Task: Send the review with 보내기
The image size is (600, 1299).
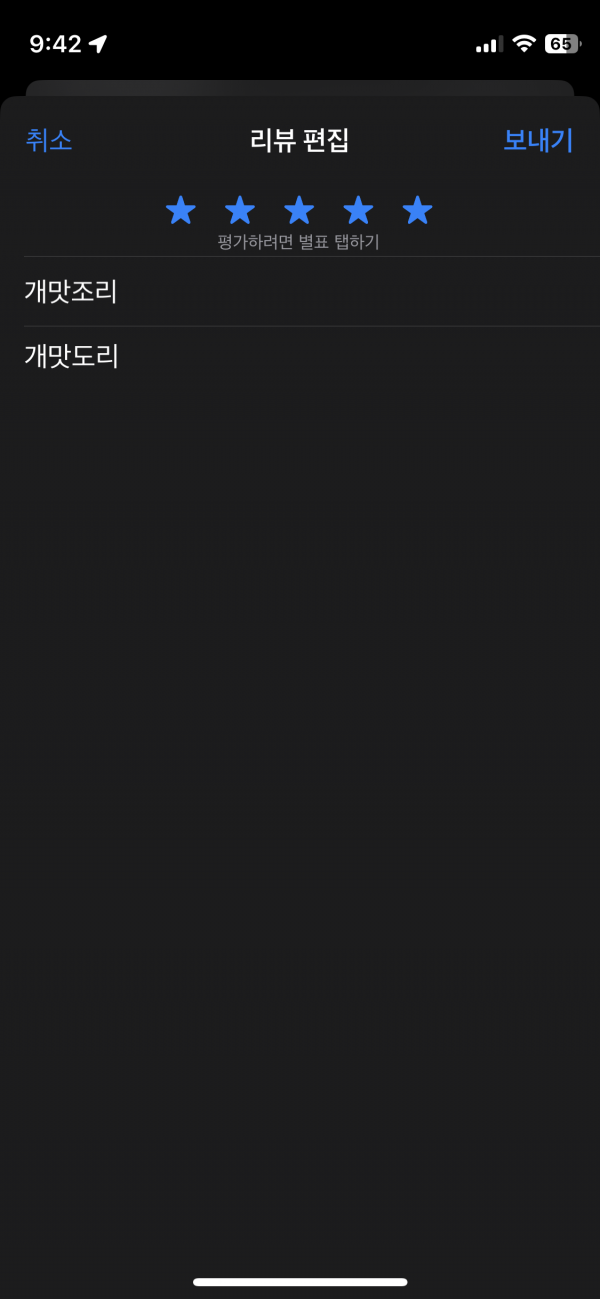Action: [x=538, y=140]
